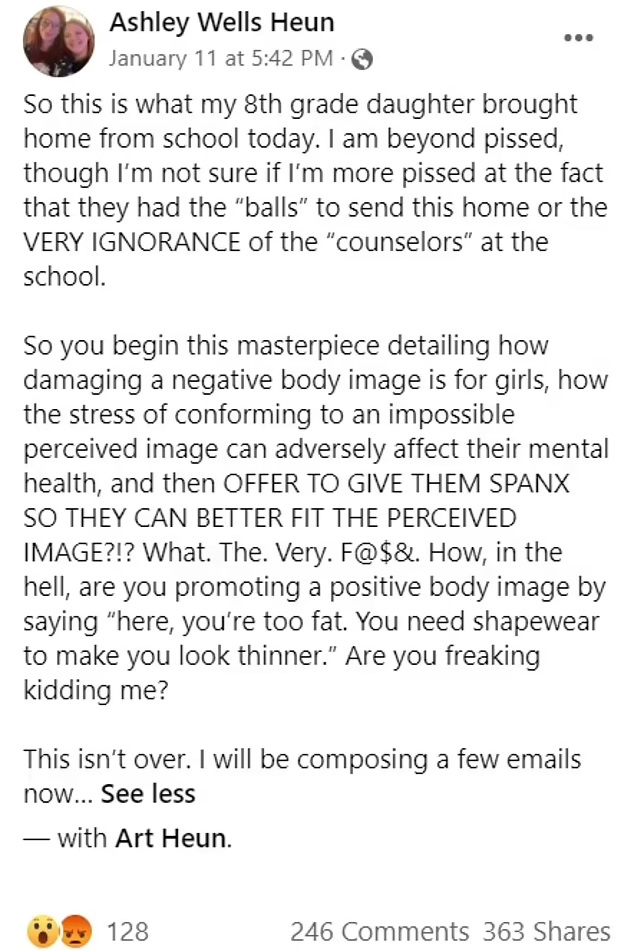Image resolution: width=634 pixels, height=950 pixels.
Task: Open the January 11 post timestamp
Action: click(220, 57)
